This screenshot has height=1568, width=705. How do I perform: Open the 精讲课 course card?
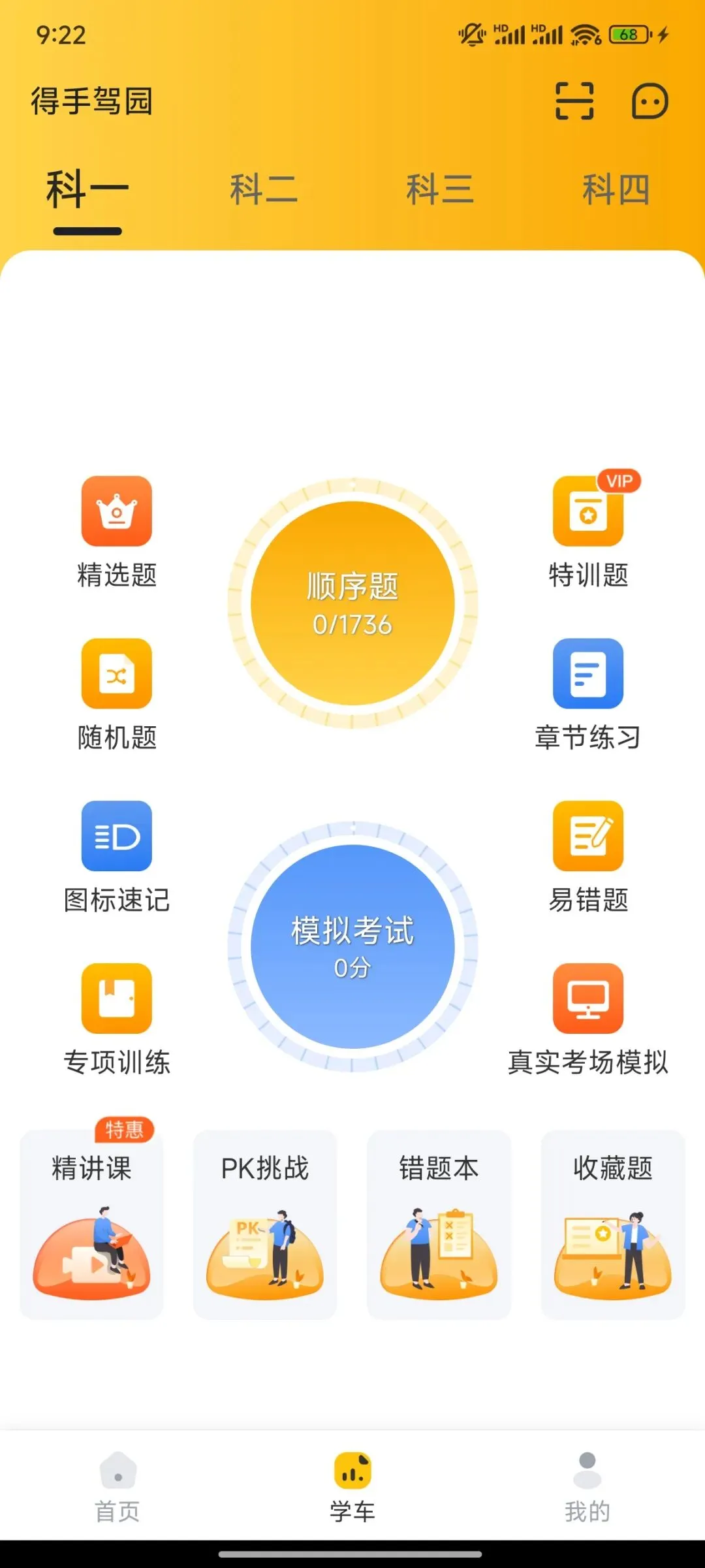(92, 1224)
